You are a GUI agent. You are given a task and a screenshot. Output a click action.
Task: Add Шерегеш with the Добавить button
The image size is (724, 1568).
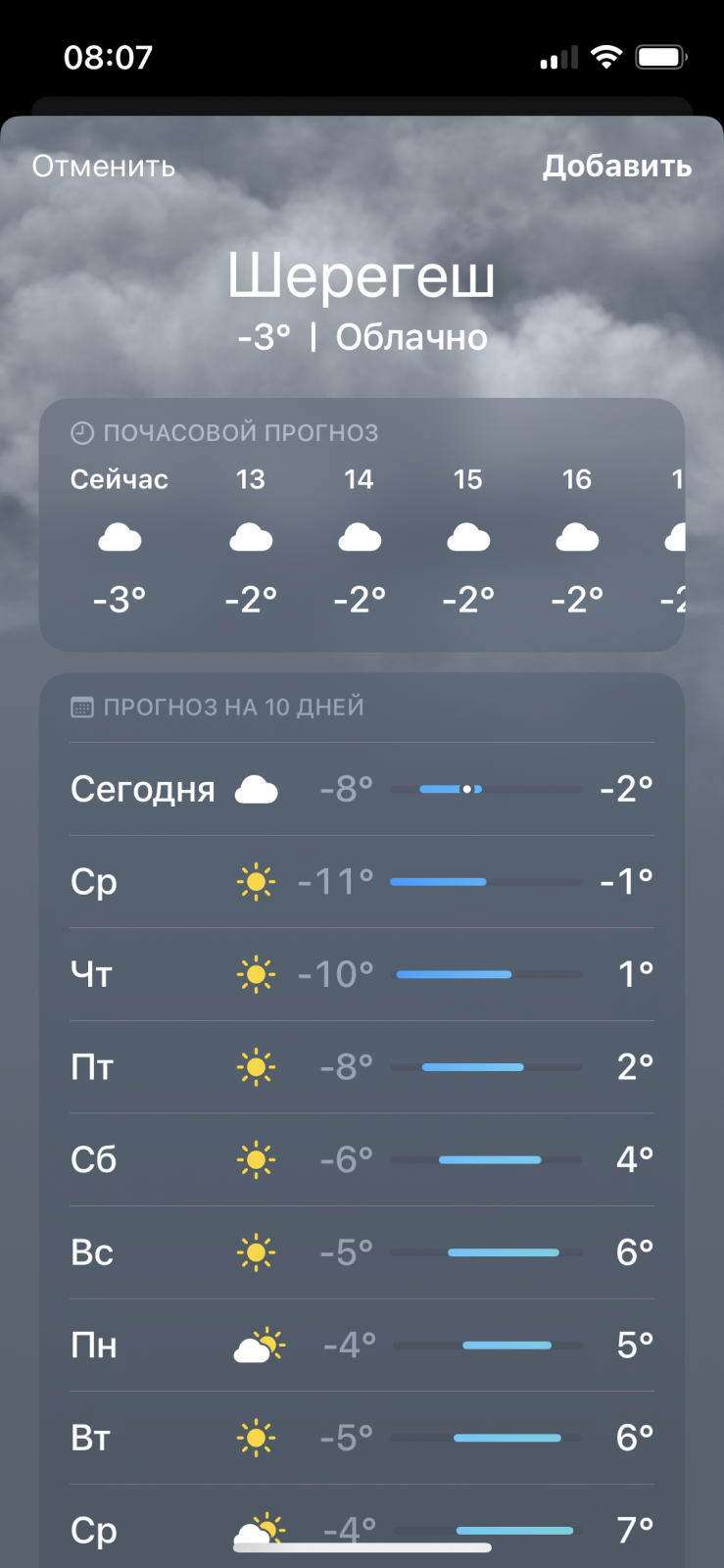pos(617,167)
